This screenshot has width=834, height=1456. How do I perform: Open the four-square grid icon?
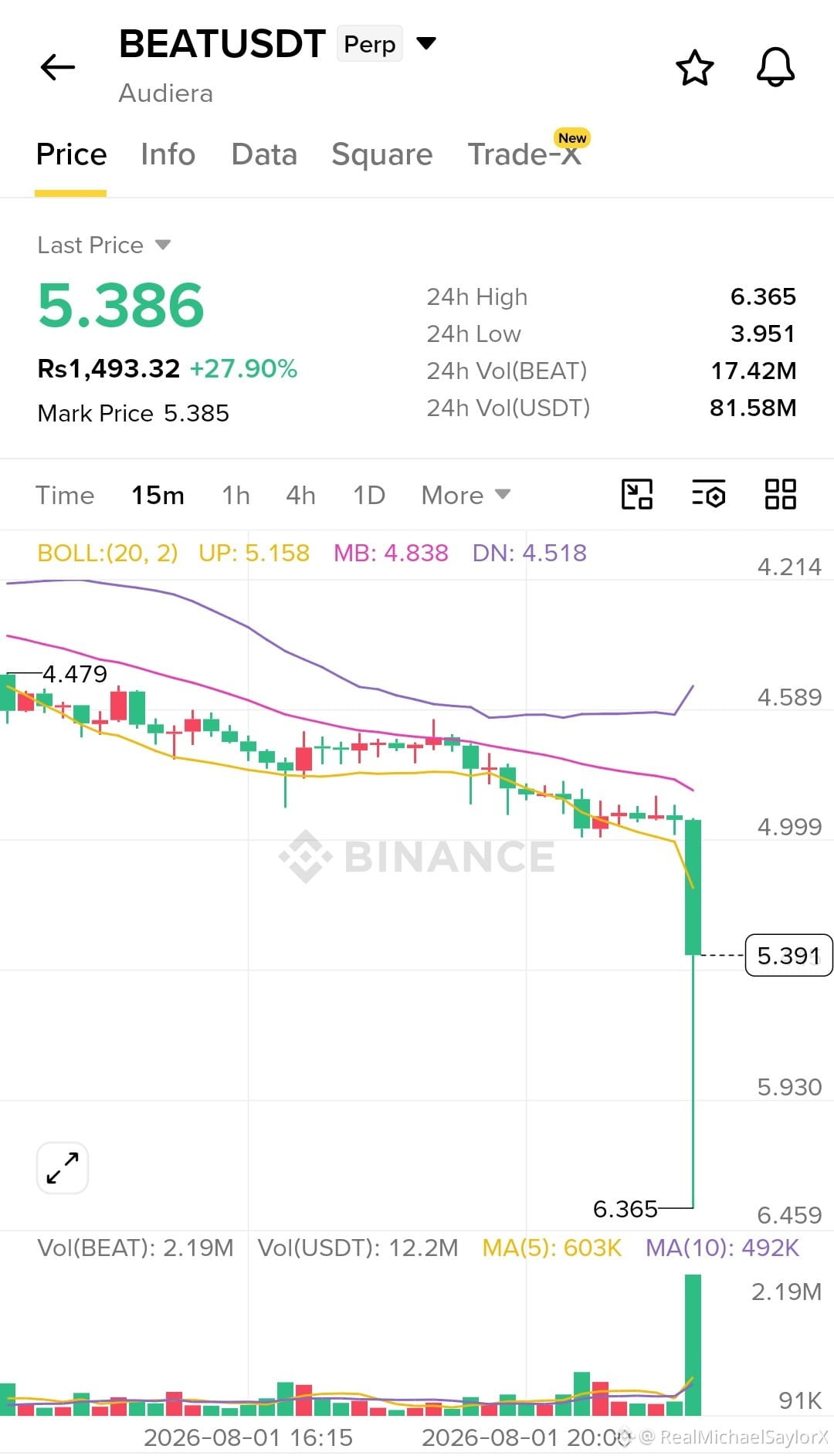[x=780, y=494]
